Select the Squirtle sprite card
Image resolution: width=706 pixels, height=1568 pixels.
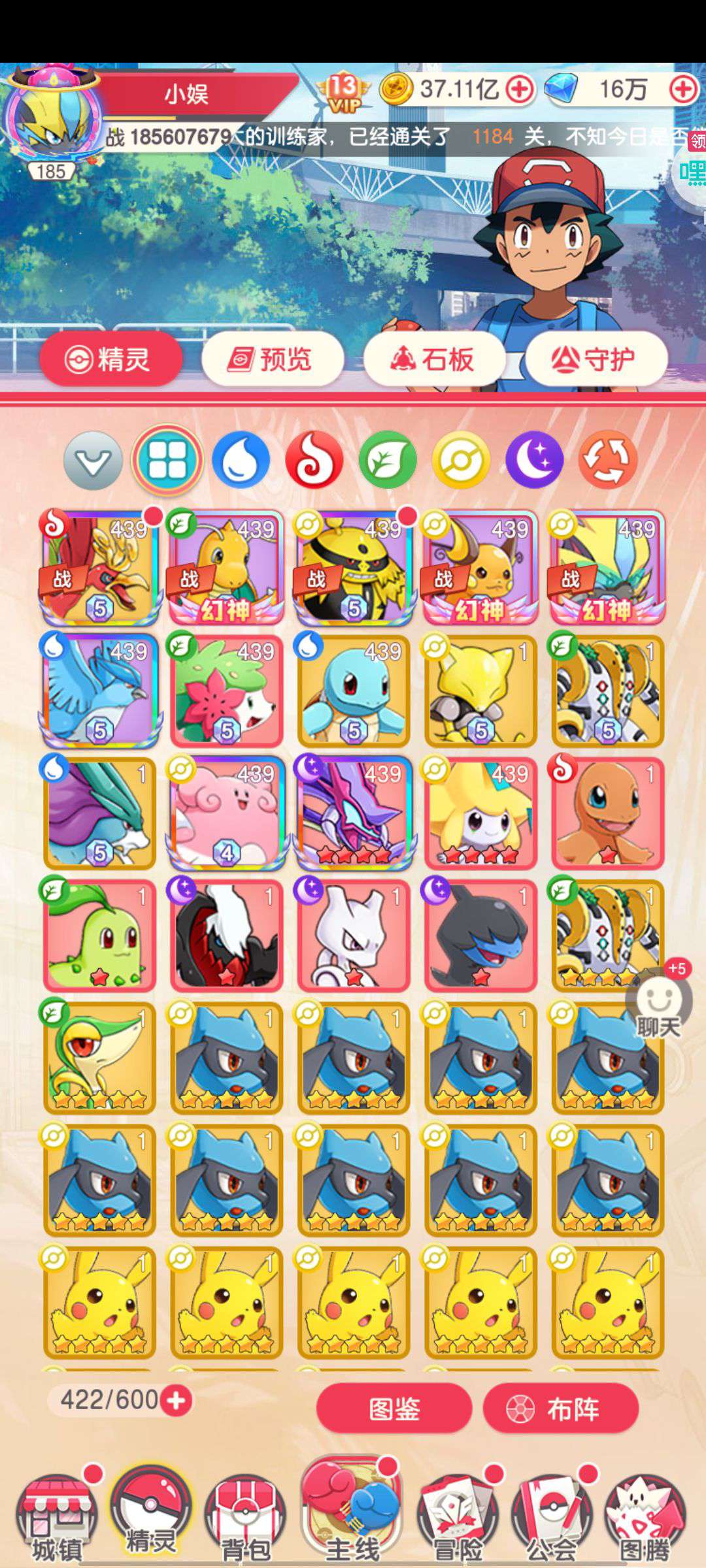click(354, 690)
